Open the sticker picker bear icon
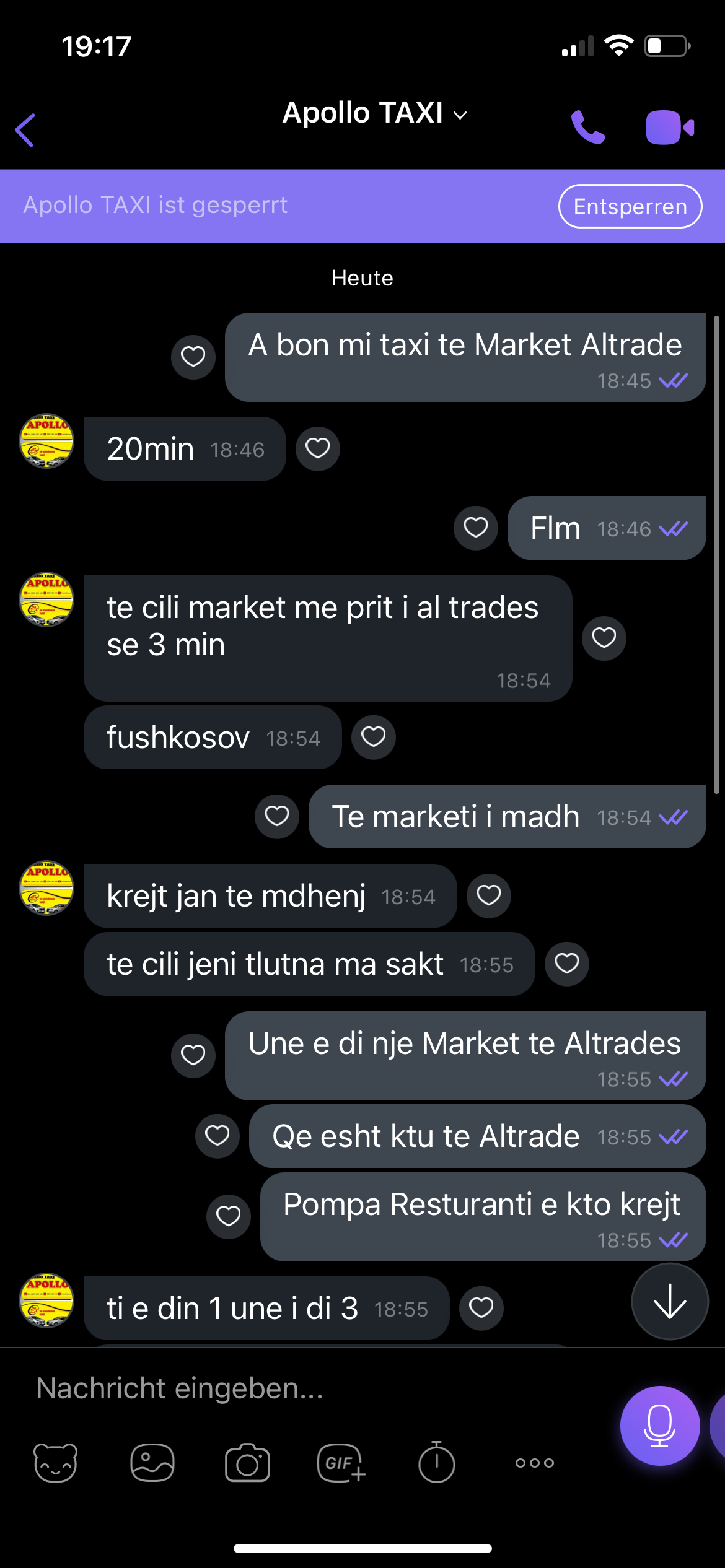Screen dimensions: 725x1568 pyautogui.click(x=56, y=1463)
